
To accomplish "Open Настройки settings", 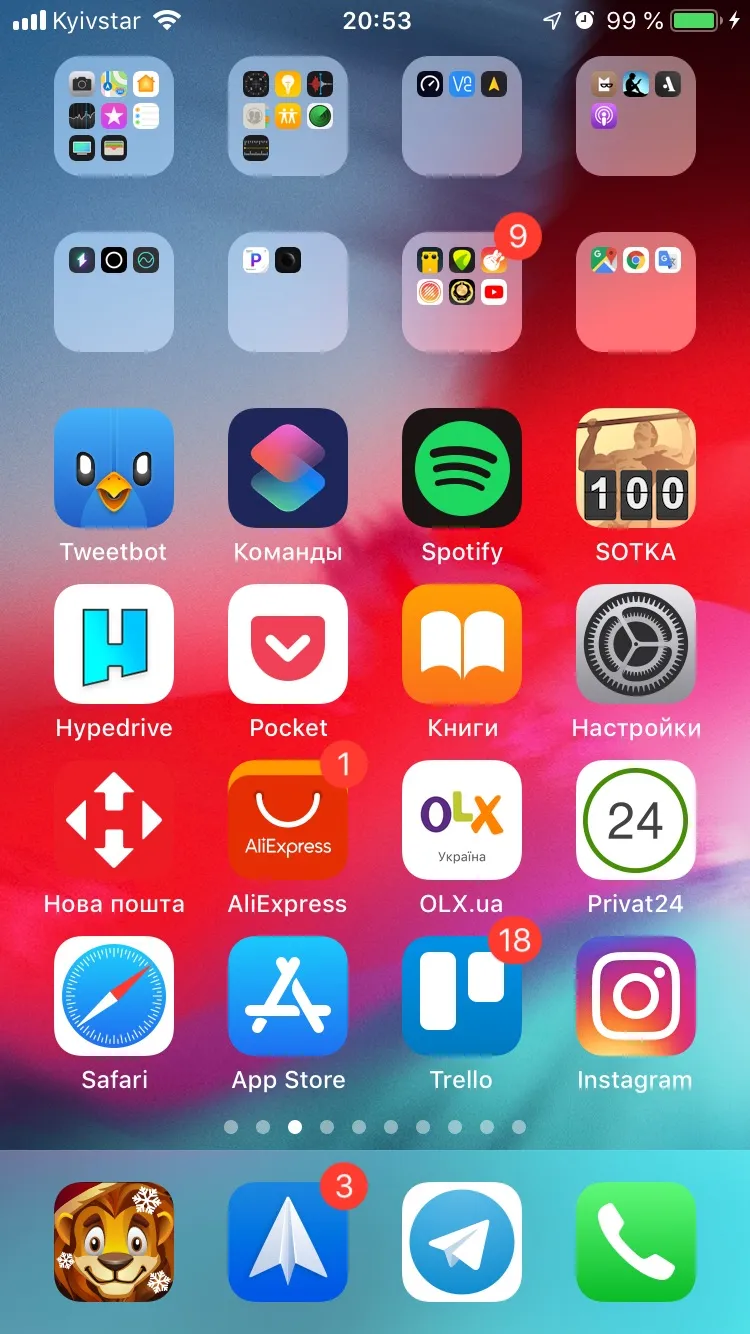I will 636,644.
